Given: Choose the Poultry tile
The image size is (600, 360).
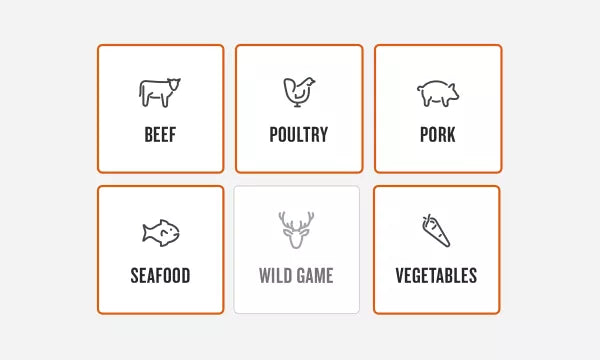Looking at the screenshot, I should [x=299, y=109].
